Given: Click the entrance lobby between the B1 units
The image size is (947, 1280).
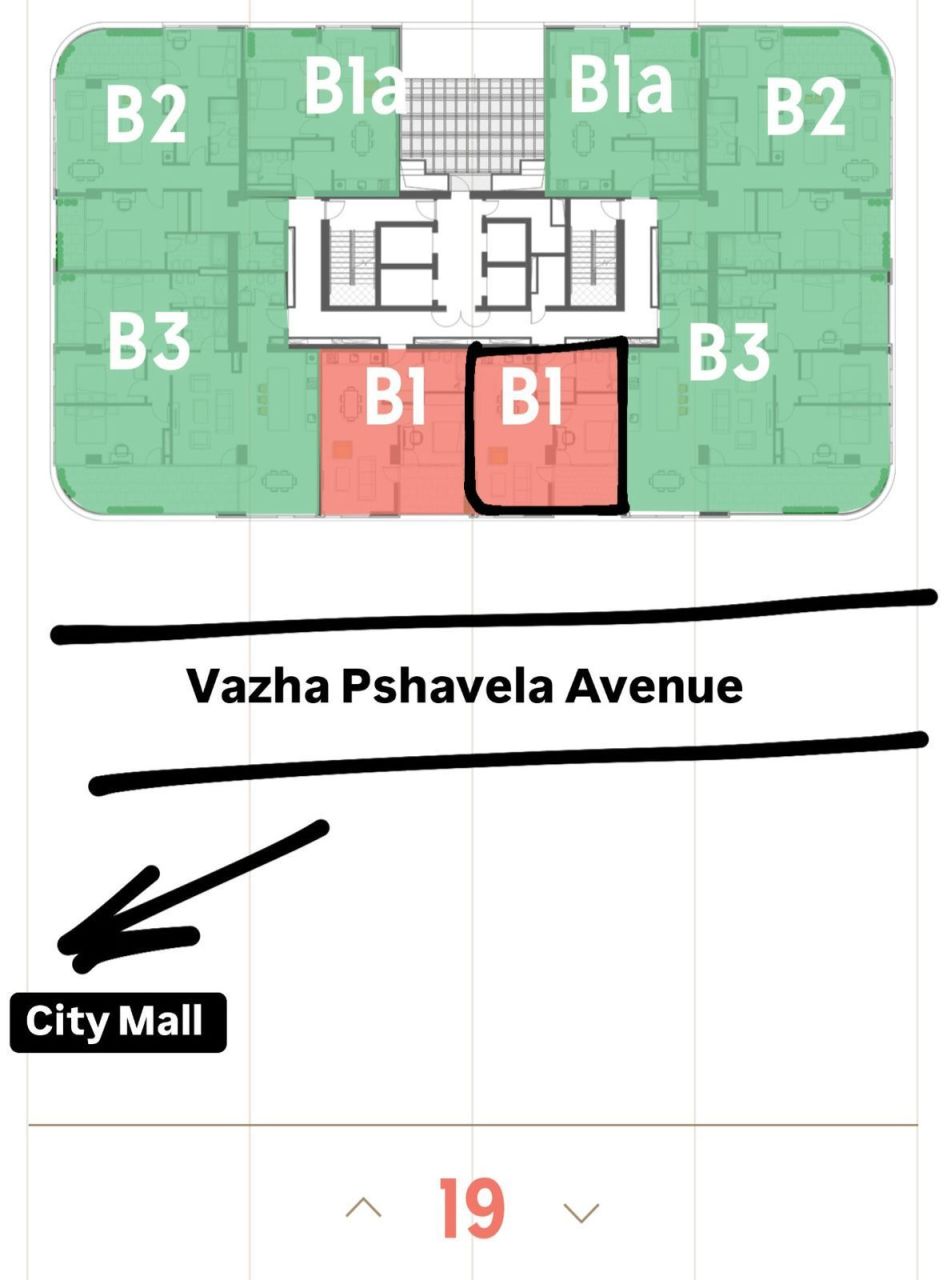Looking at the screenshot, I should click(x=468, y=330).
